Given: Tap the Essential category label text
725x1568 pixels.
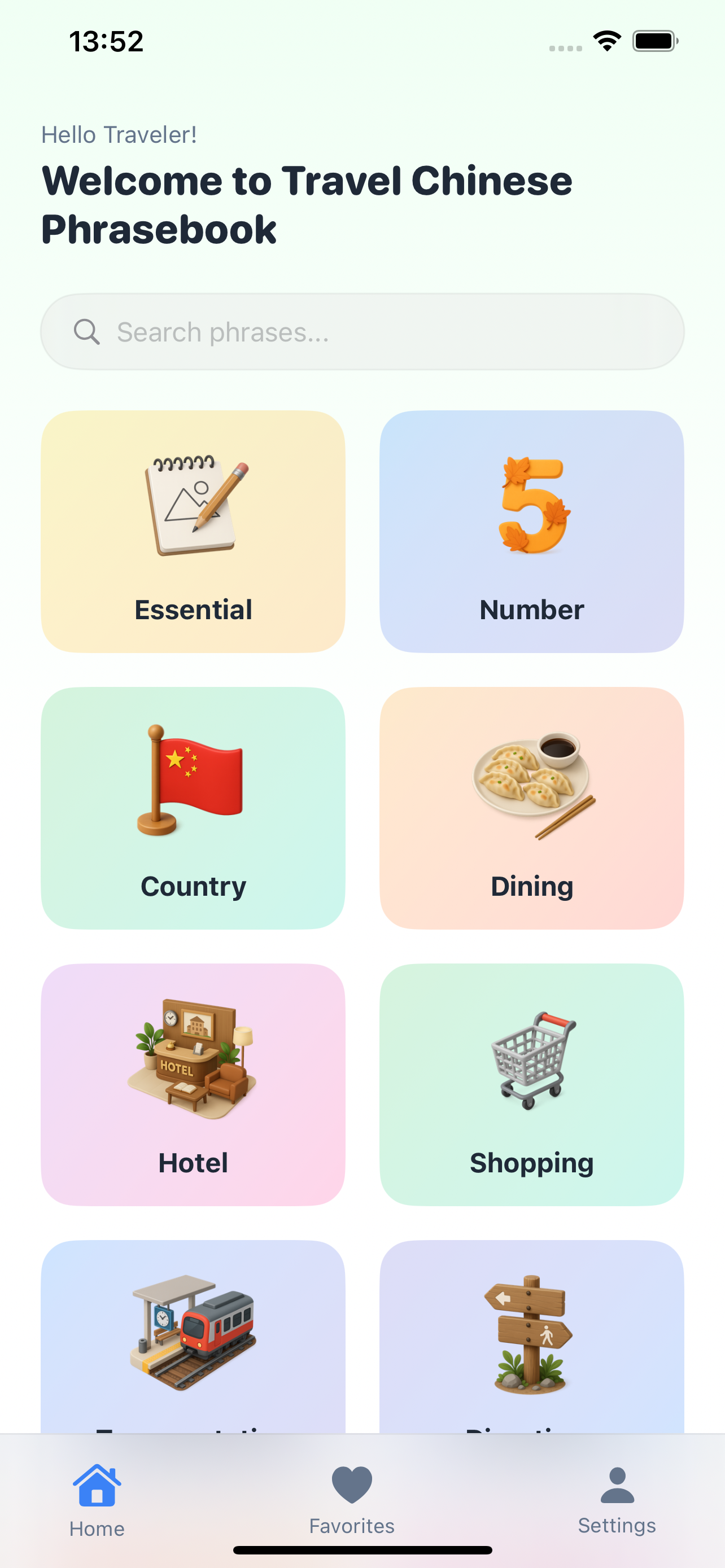Looking at the screenshot, I should (x=193, y=609).
